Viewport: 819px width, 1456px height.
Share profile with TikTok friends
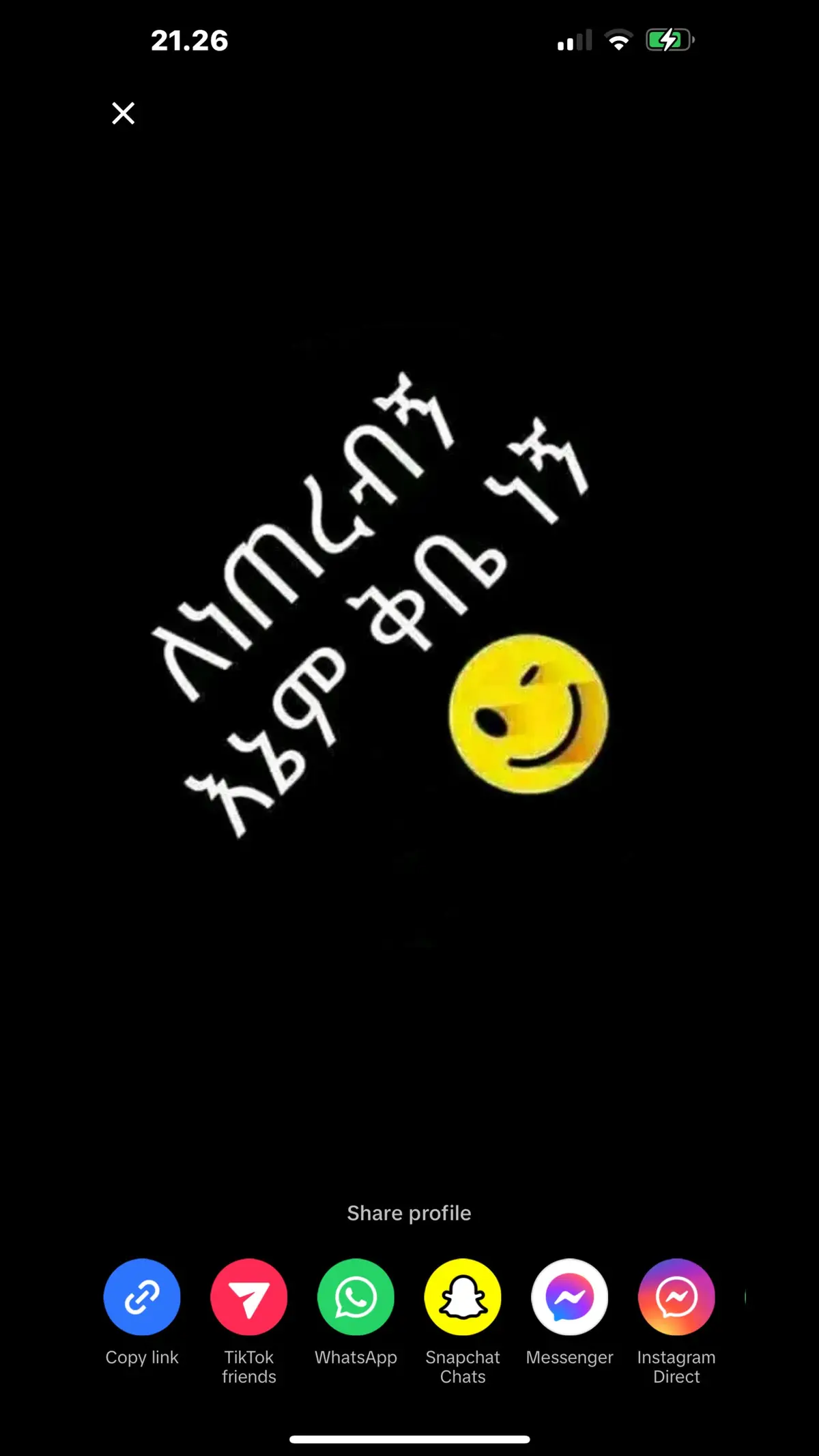pos(249,1297)
